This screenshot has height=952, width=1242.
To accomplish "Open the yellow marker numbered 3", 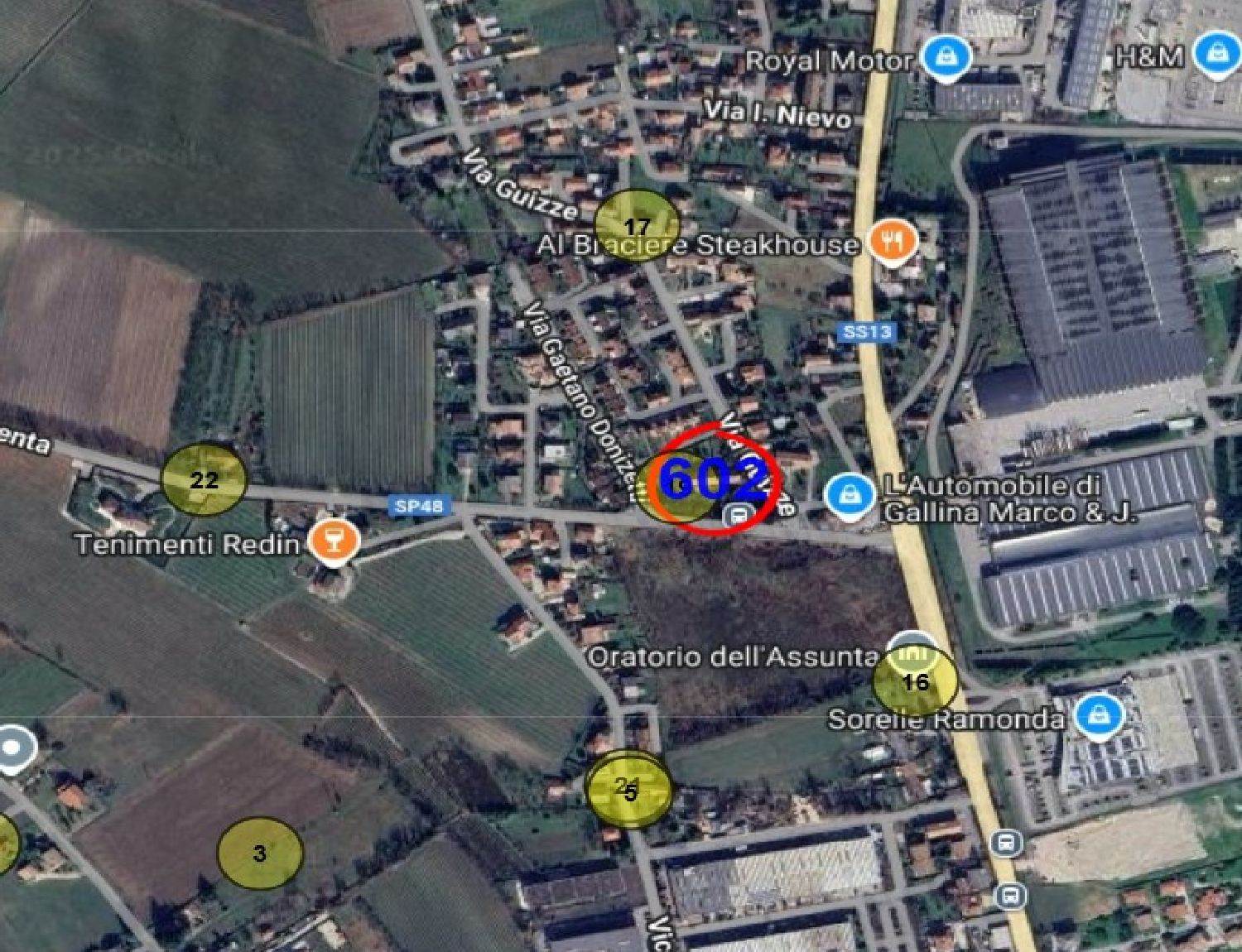I will pyautogui.click(x=260, y=853).
